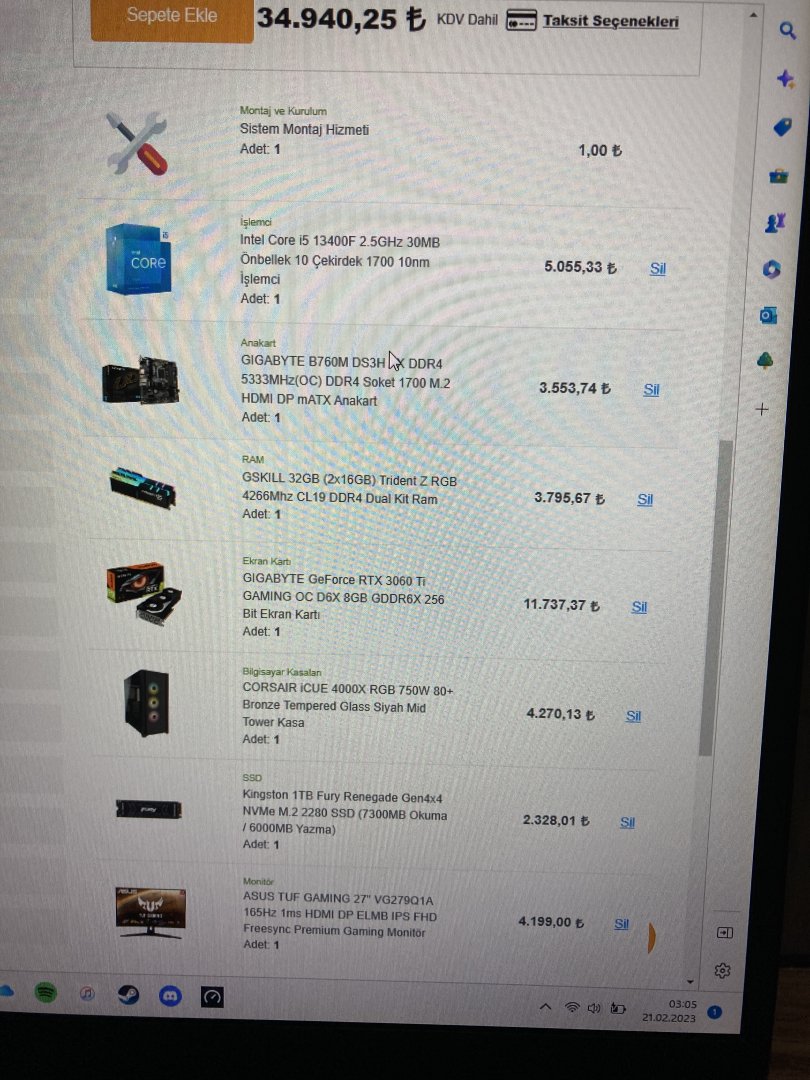Tap the Sepete Ekle button
The height and width of the screenshot is (1080, 810).
[172, 17]
